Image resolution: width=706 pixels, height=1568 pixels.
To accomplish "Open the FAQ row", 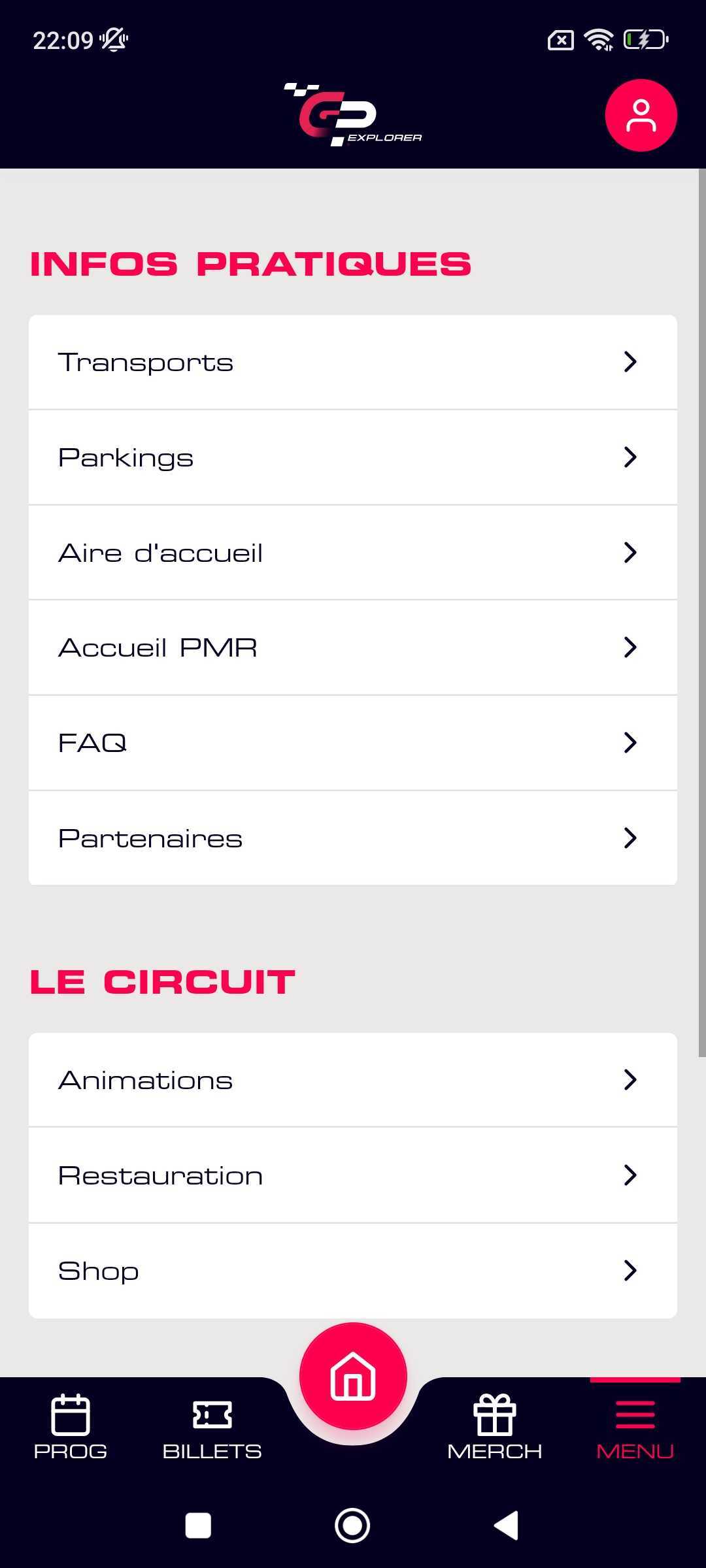I will click(x=353, y=743).
